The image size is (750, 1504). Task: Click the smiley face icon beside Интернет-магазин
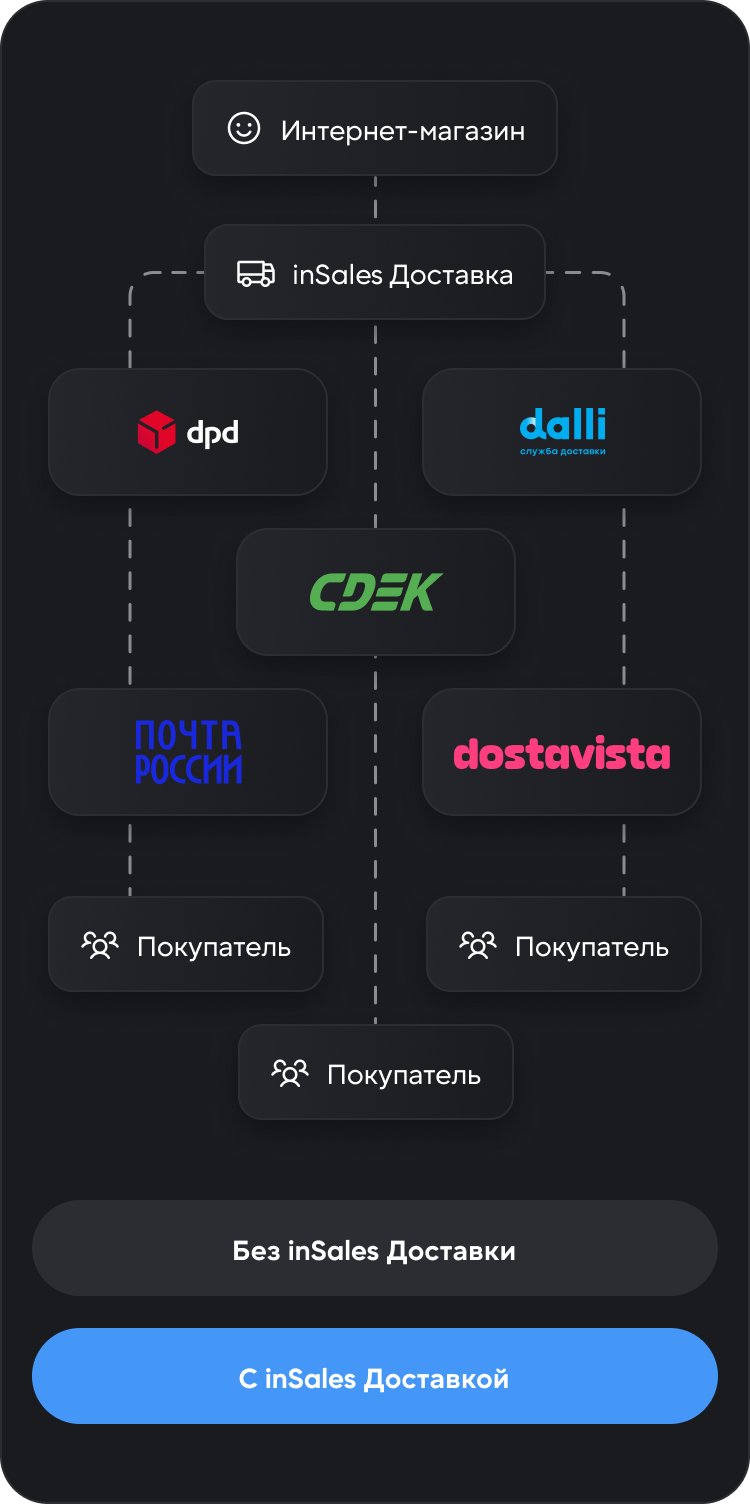tap(243, 128)
